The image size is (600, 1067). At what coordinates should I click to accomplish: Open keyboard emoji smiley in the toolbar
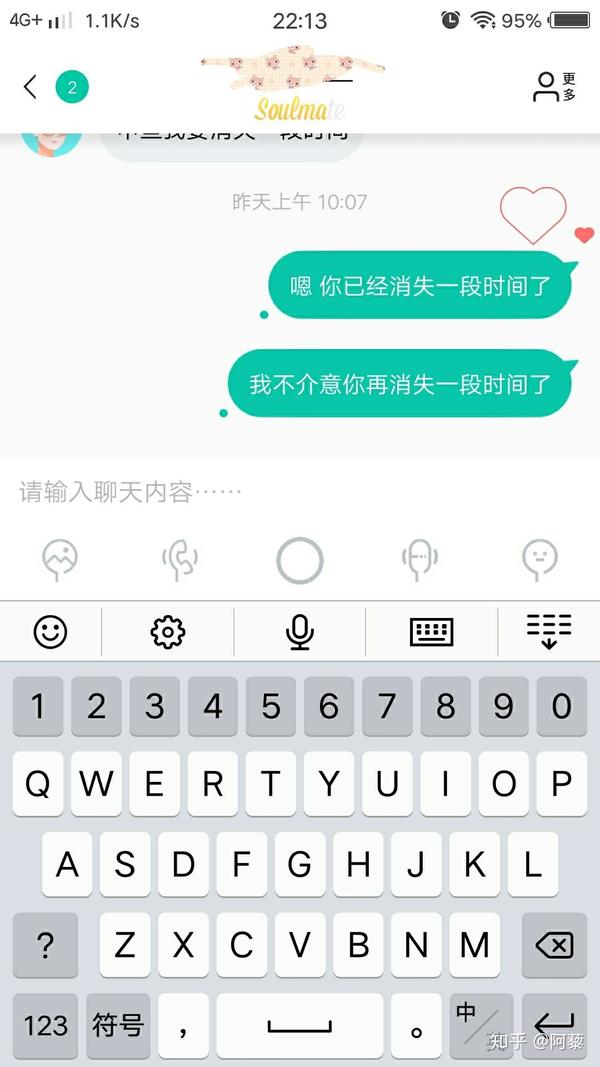[x=50, y=632]
